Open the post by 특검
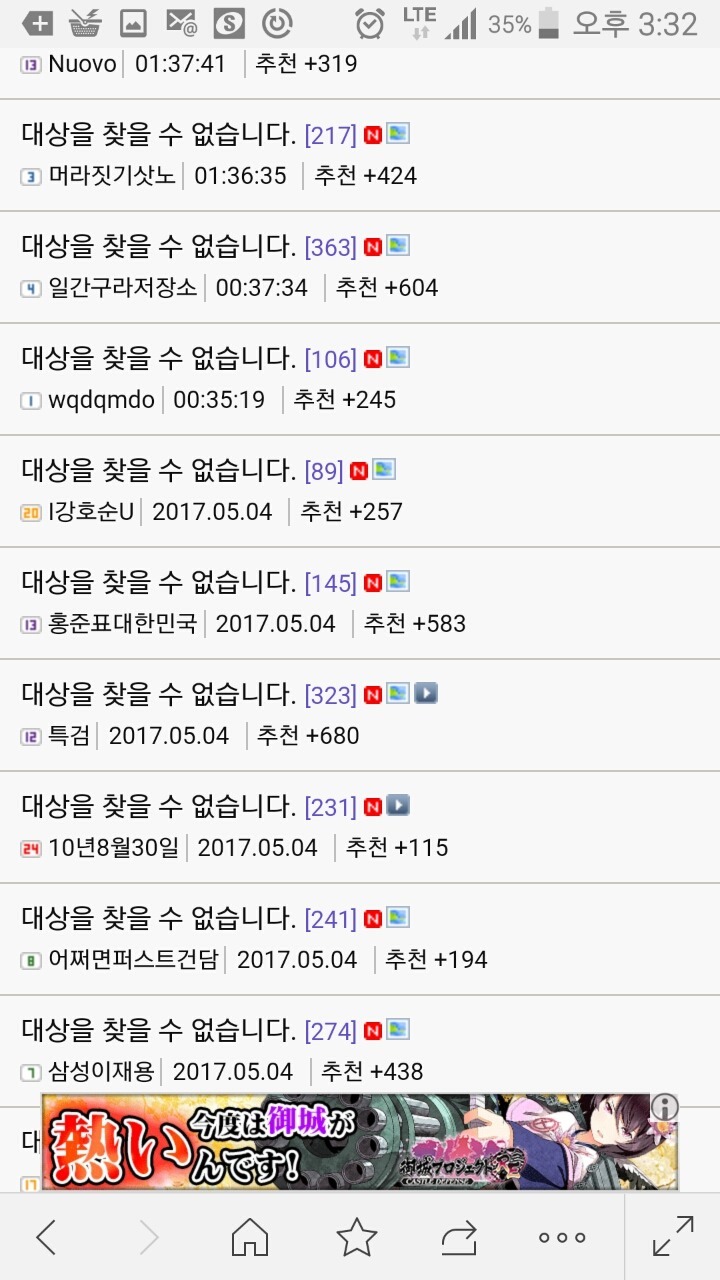The width and height of the screenshot is (720, 1280). (158, 694)
